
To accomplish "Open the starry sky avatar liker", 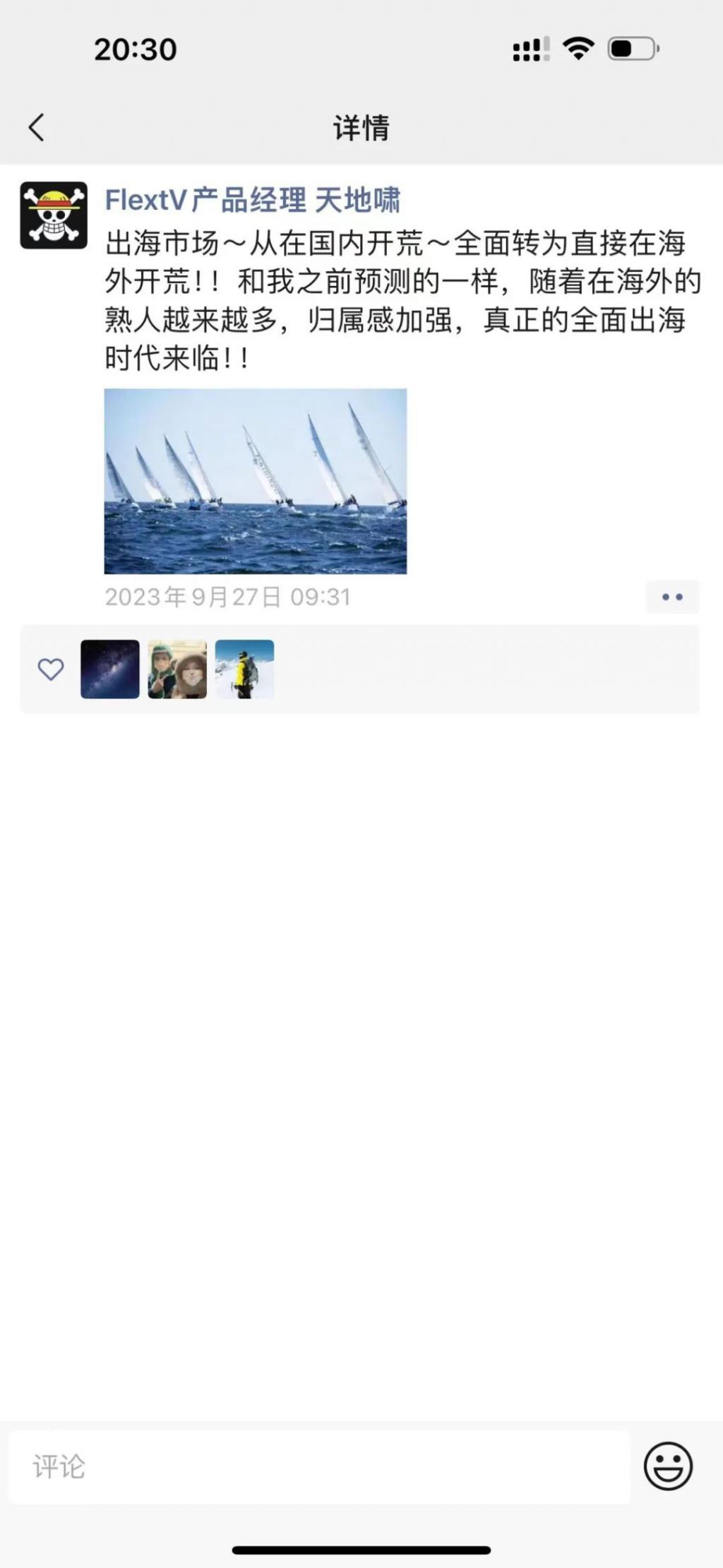I will [x=110, y=669].
